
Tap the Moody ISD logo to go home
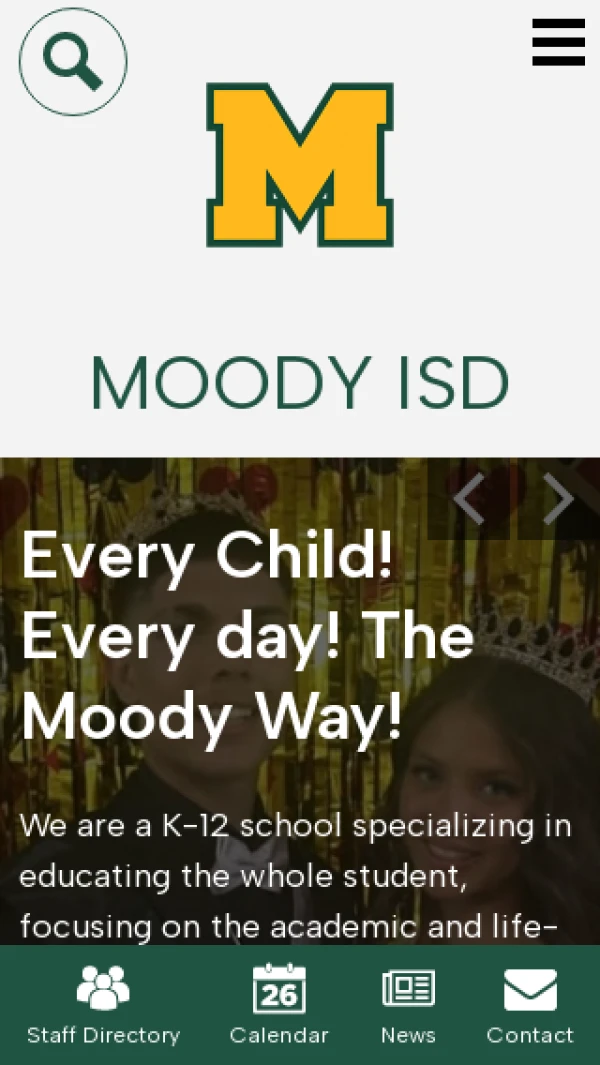(x=300, y=165)
